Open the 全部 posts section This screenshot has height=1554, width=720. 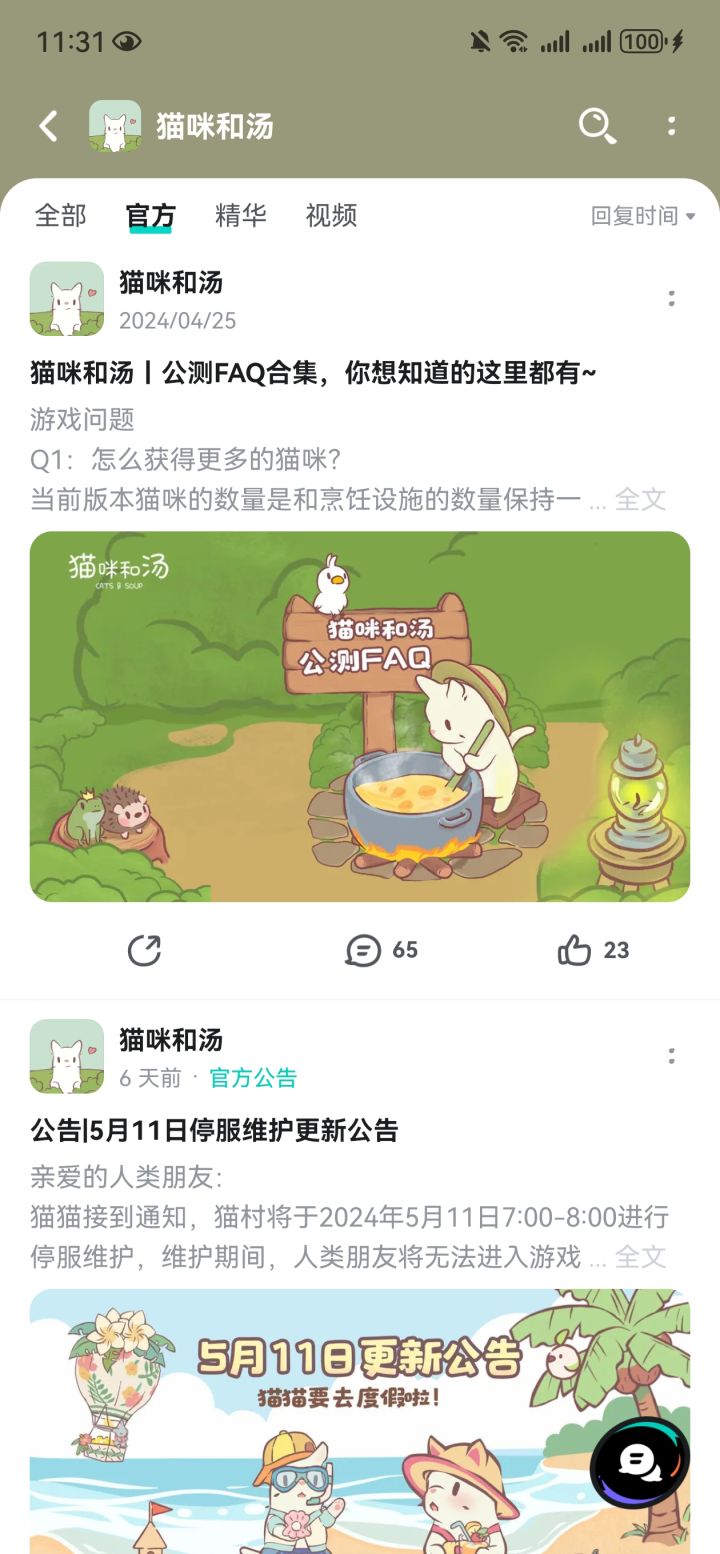tap(61, 215)
